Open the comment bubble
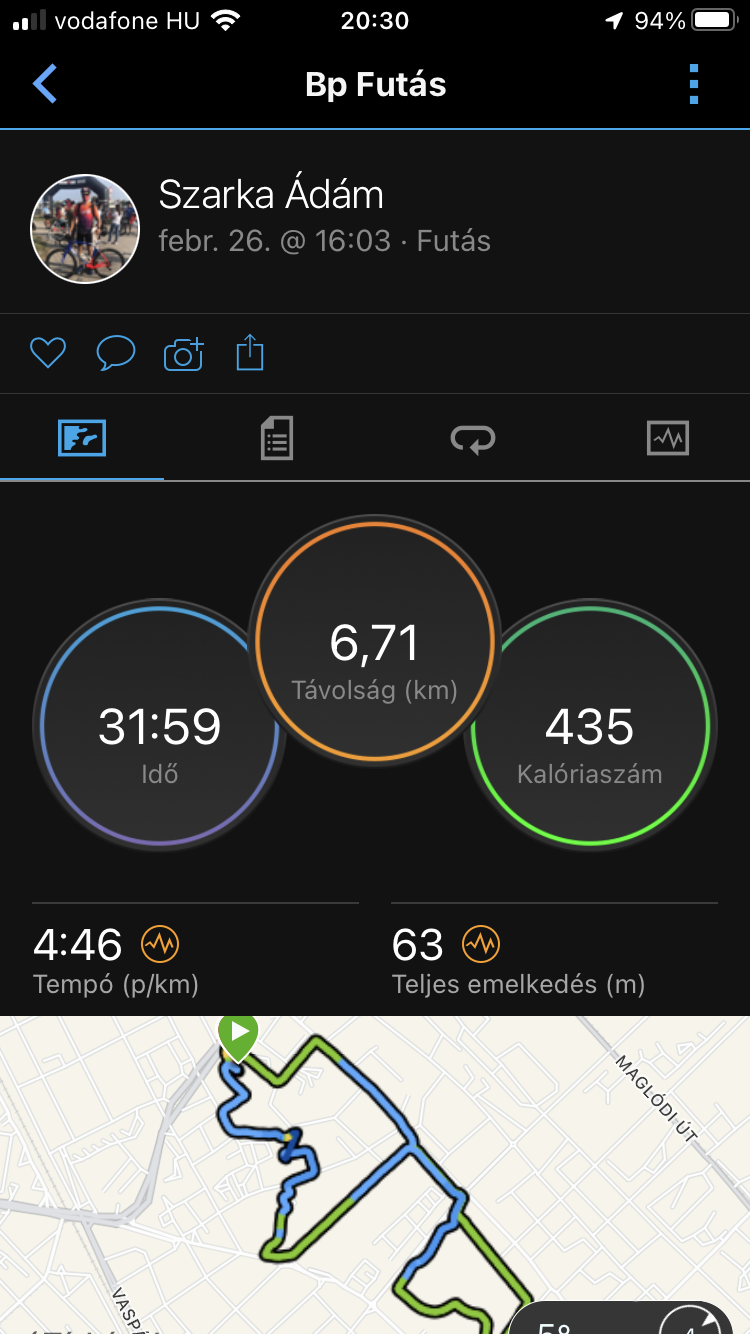The width and height of the screenshot is (750, 1334). pyautogui.click(x=115, y=353)
